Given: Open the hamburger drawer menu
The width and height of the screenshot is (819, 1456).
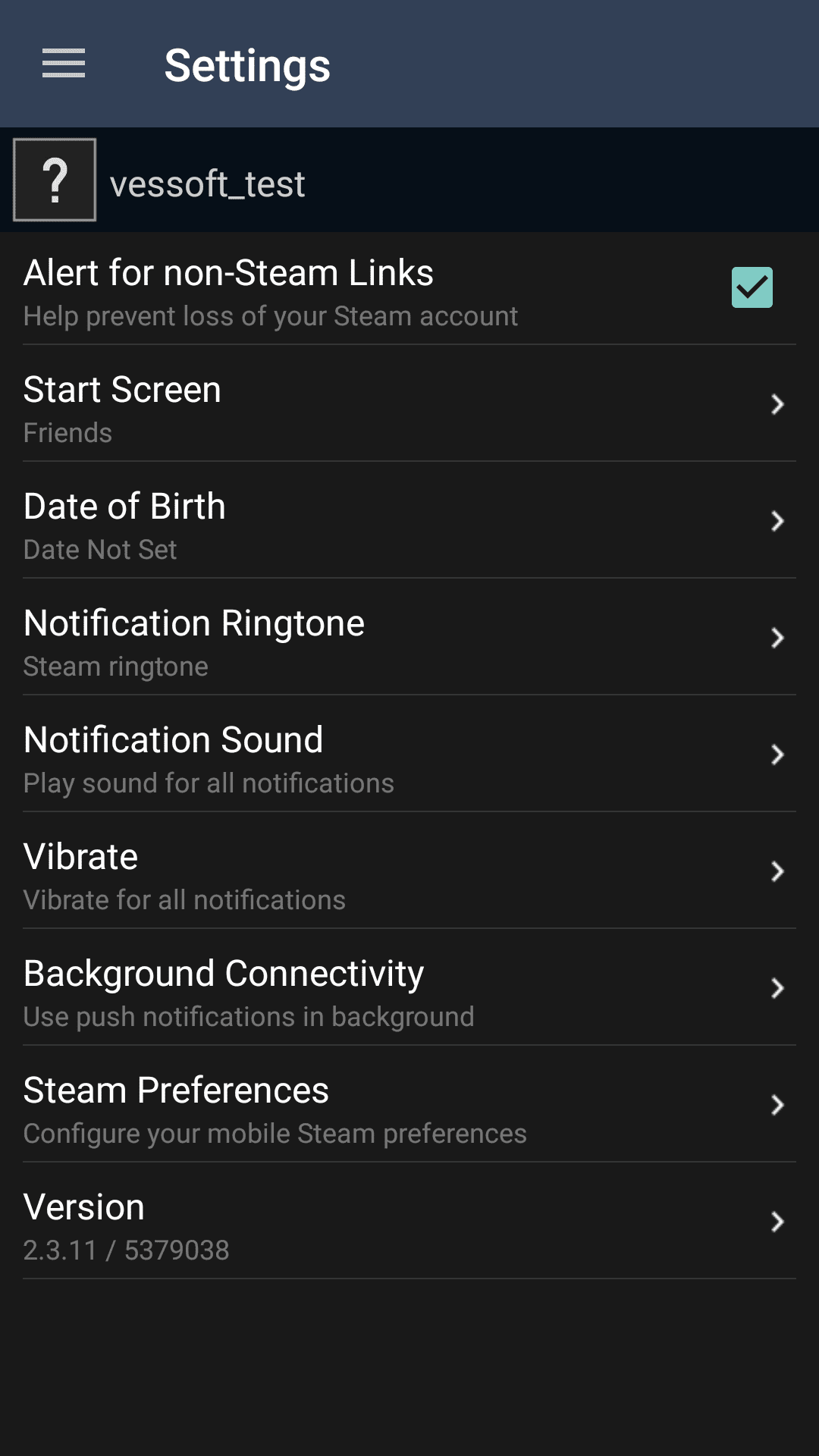Looking at the screenshot, I should click(x=64, y=64).
